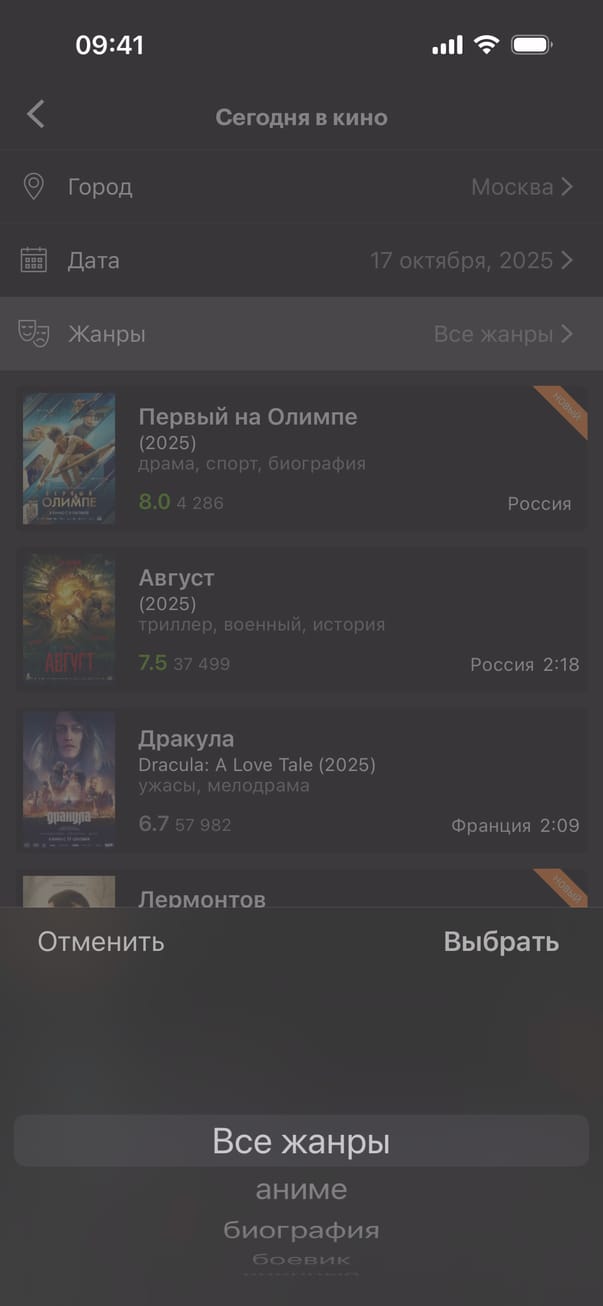Go back from Сегодня в кино
The image size is (603, 1306).
point(36,114)
